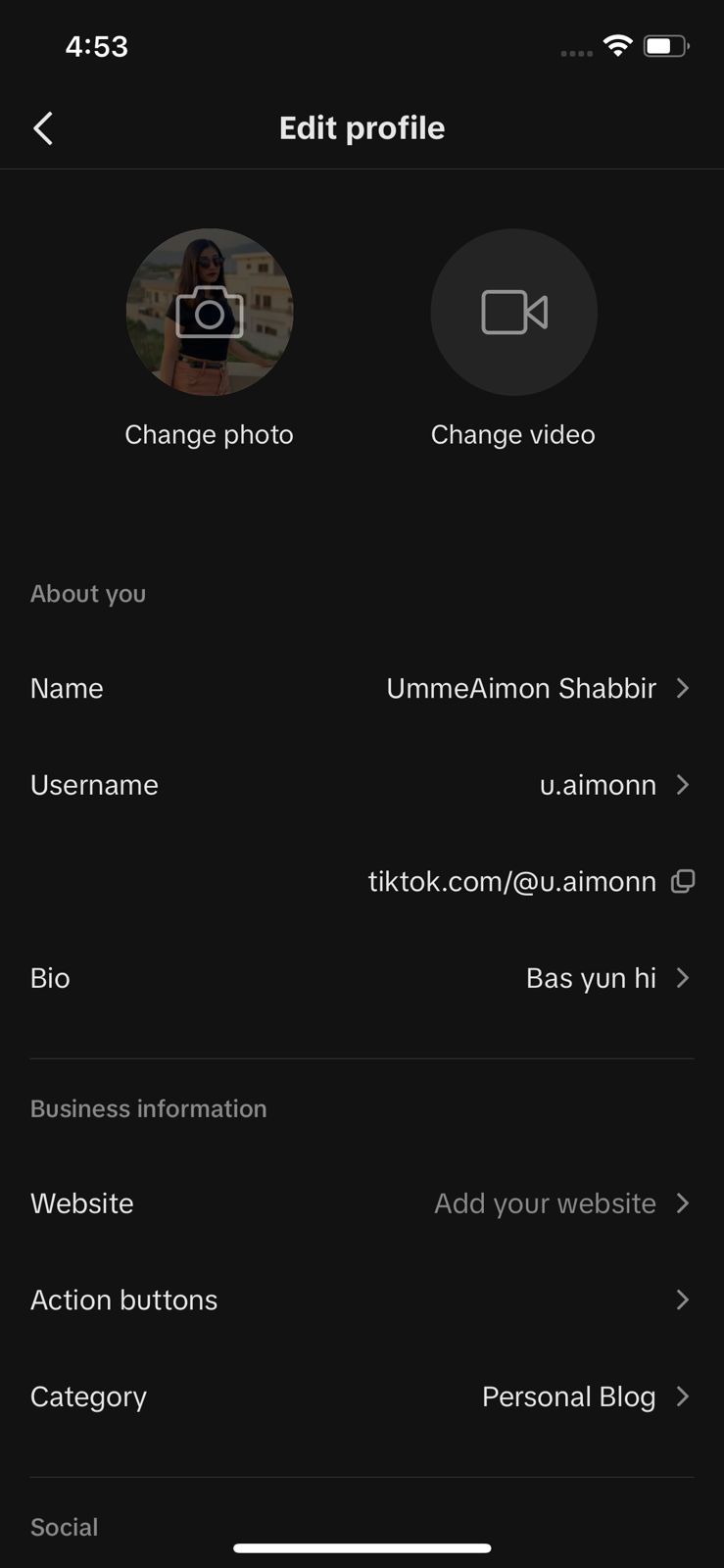Tap the battery indicator

click(x=665, y=45)
